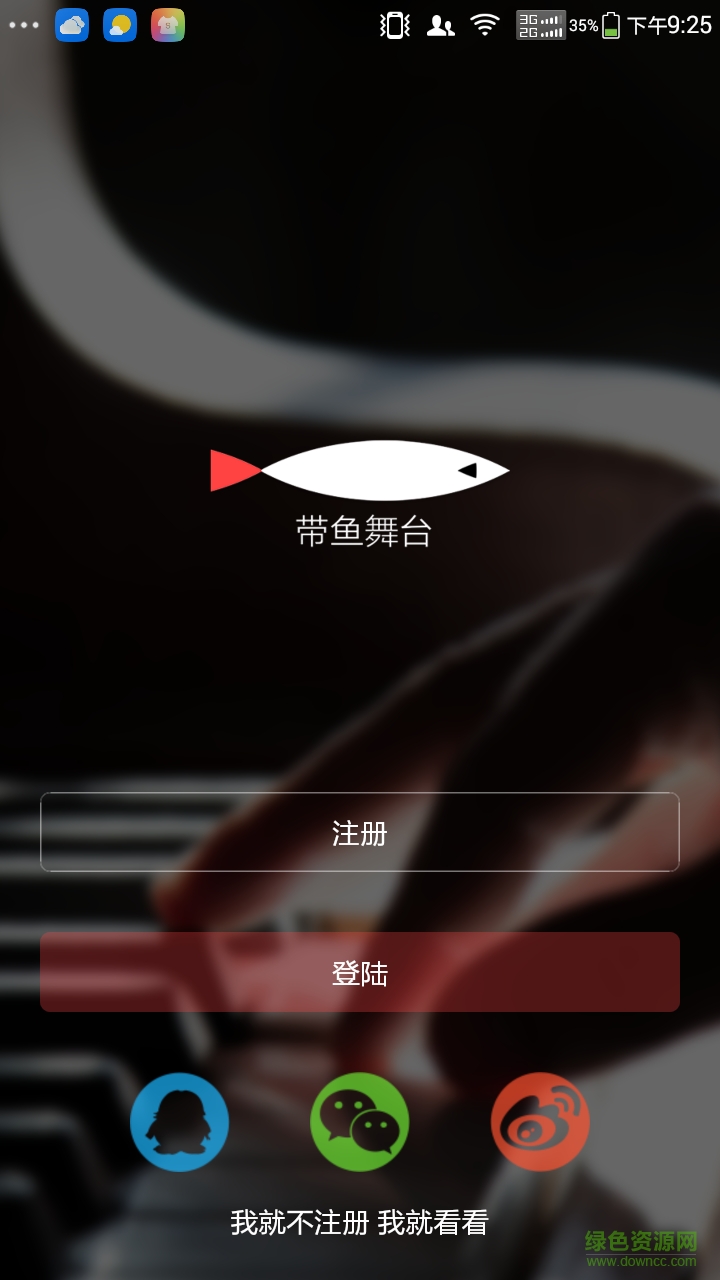The height and width of the screenshot is (1280, 720).
Task: Choose Weibo login icon
Action: pos(540,1122)
